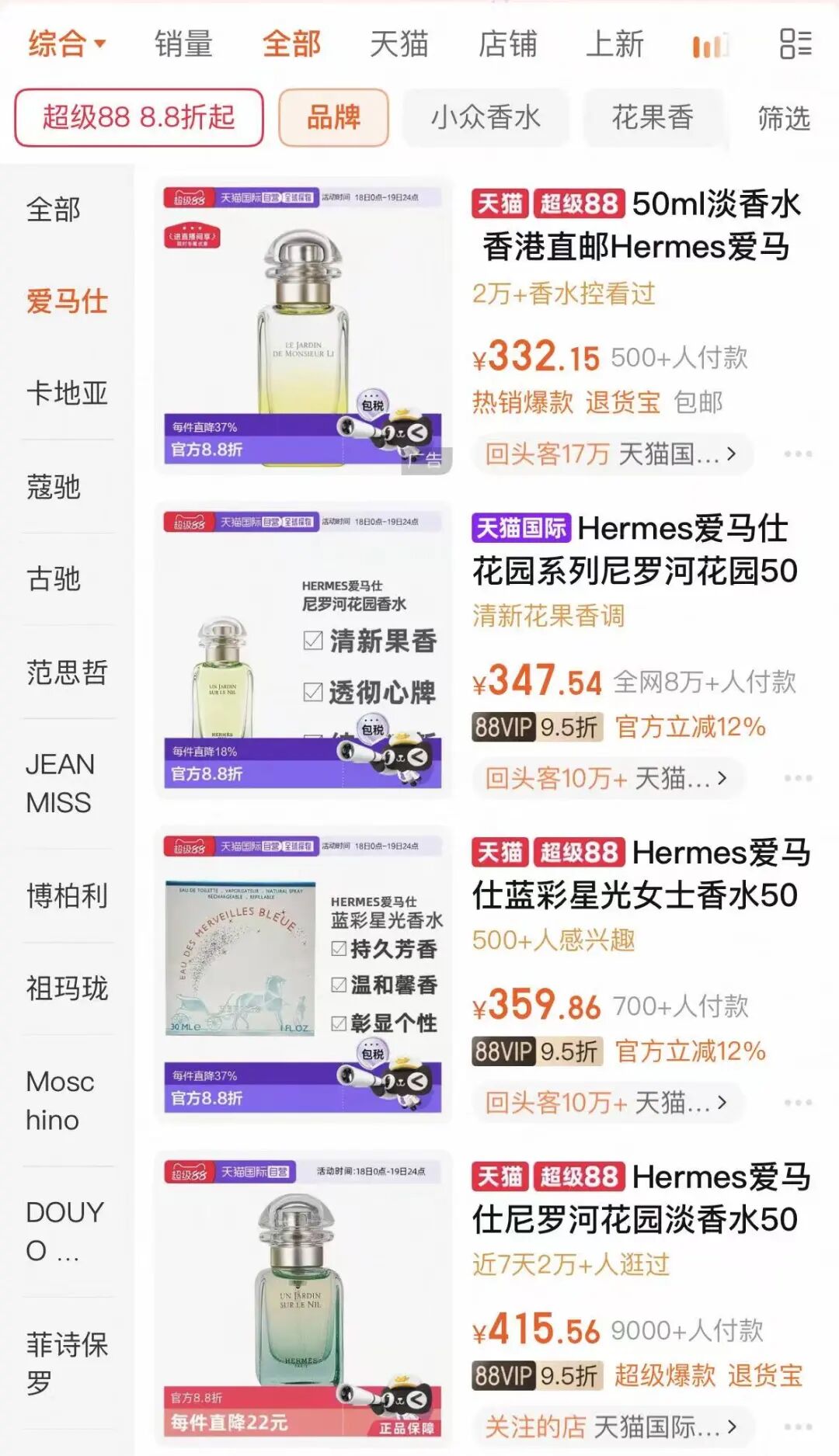The height and width of the screenshot is (1456, 839).
Task: Toggle the list layout view icon
Action: pos(795,43)
